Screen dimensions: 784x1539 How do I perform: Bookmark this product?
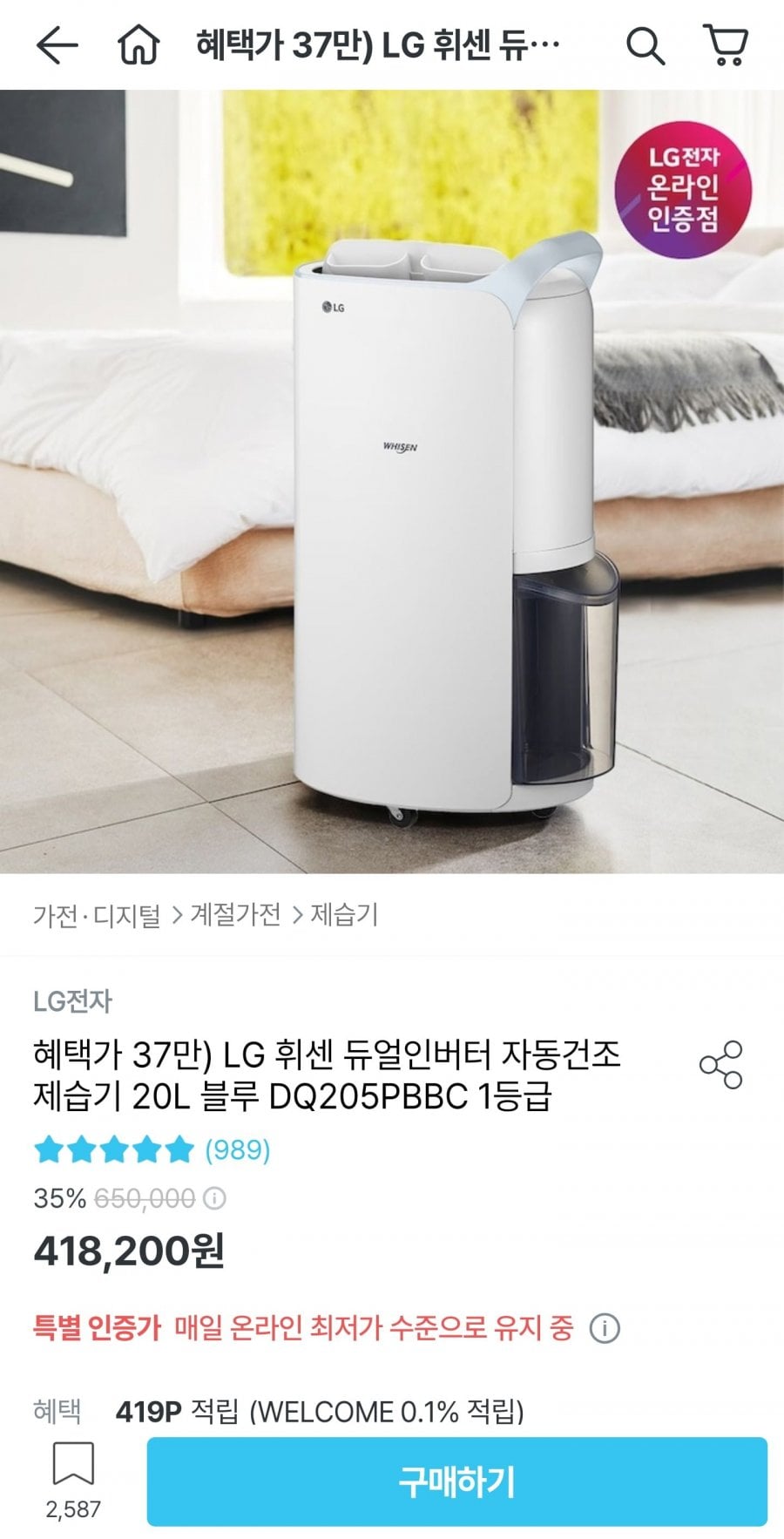click(73, 1466)
